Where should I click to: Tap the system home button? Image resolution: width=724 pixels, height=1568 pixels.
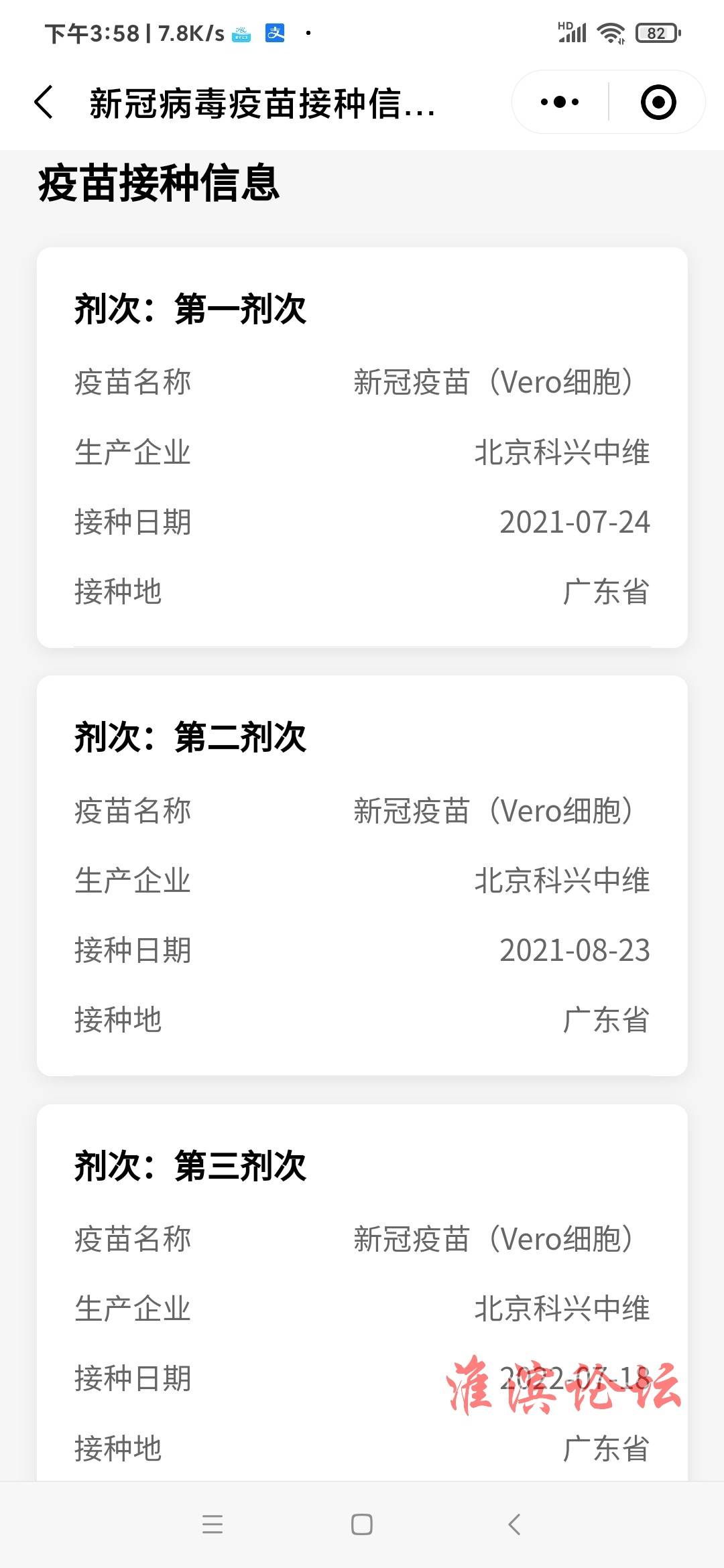[362, 1524]
